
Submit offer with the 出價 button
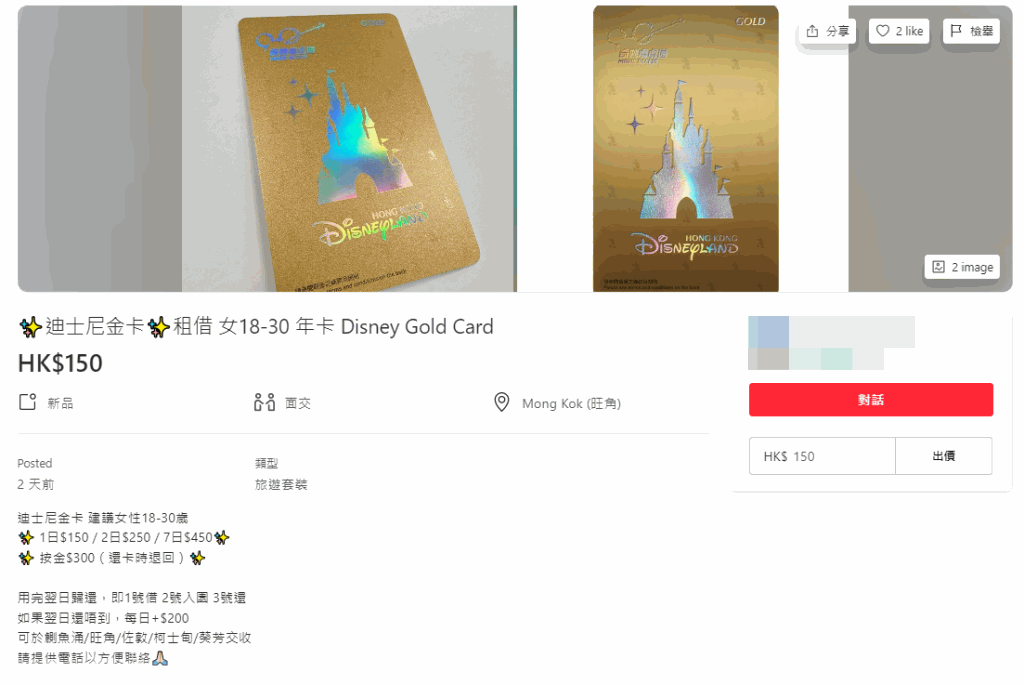943,456
